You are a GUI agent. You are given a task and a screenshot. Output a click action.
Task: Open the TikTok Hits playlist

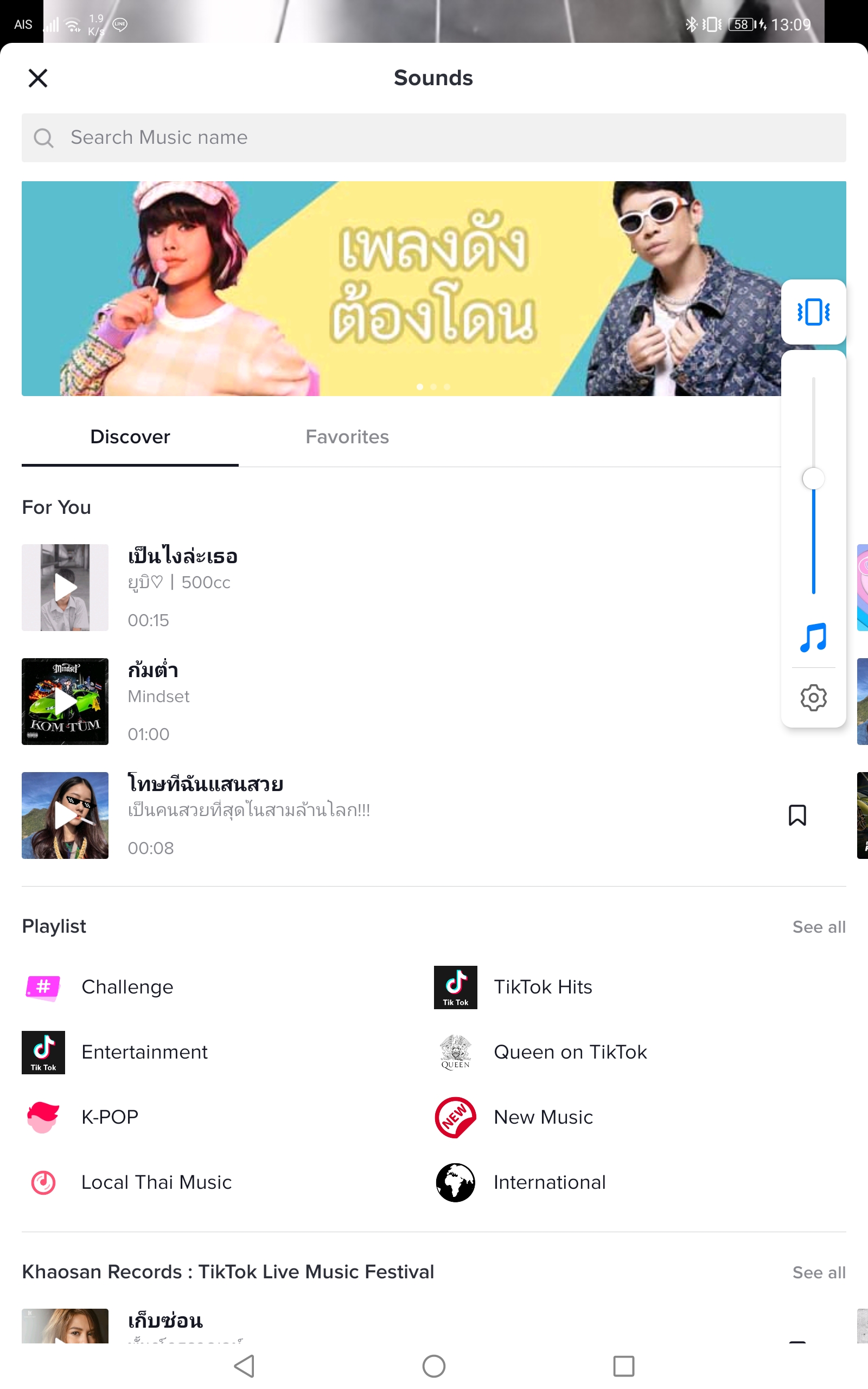[x=542, y=986]
